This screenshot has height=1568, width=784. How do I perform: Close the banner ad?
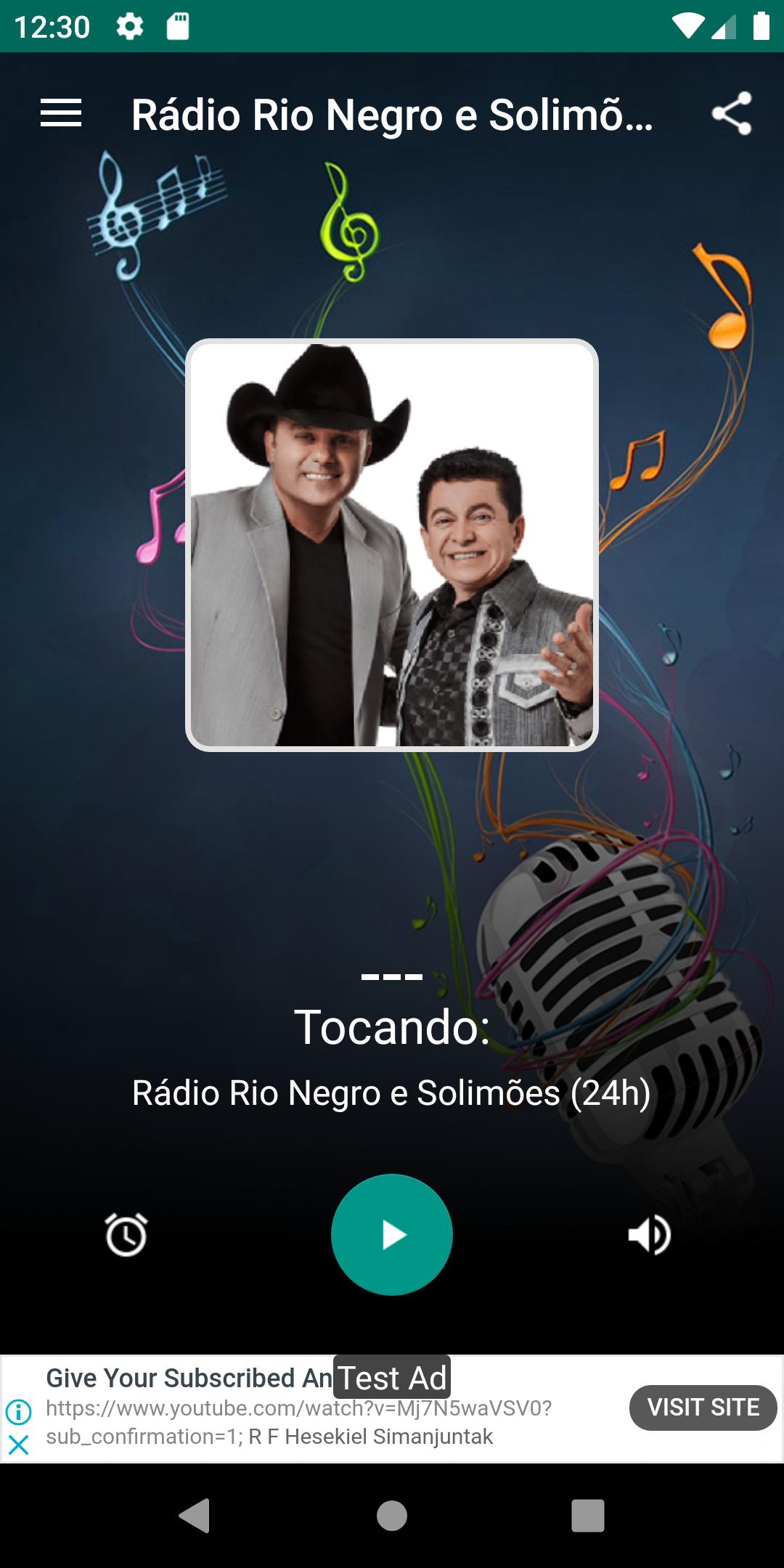point(18,1445)
